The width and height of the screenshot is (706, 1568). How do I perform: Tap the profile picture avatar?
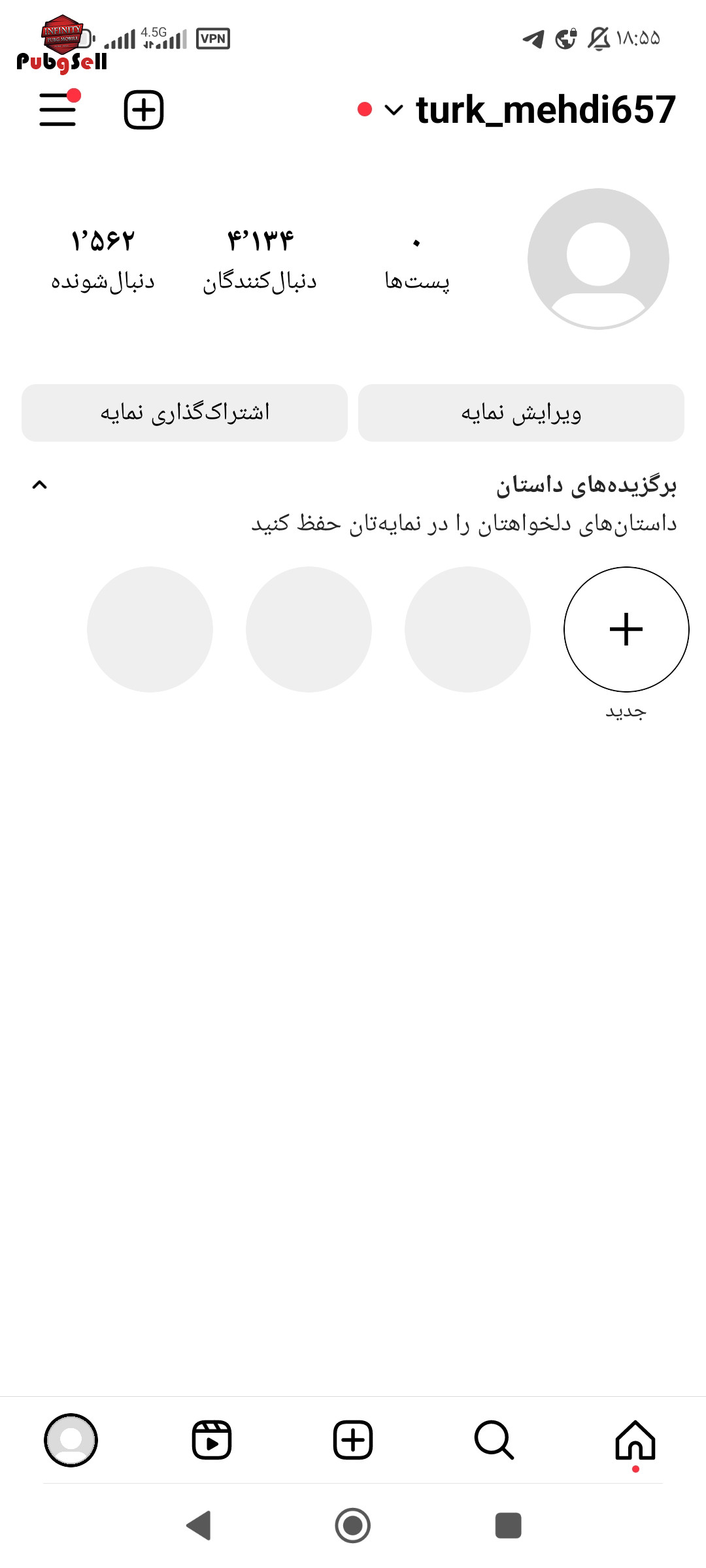point(598,259)
